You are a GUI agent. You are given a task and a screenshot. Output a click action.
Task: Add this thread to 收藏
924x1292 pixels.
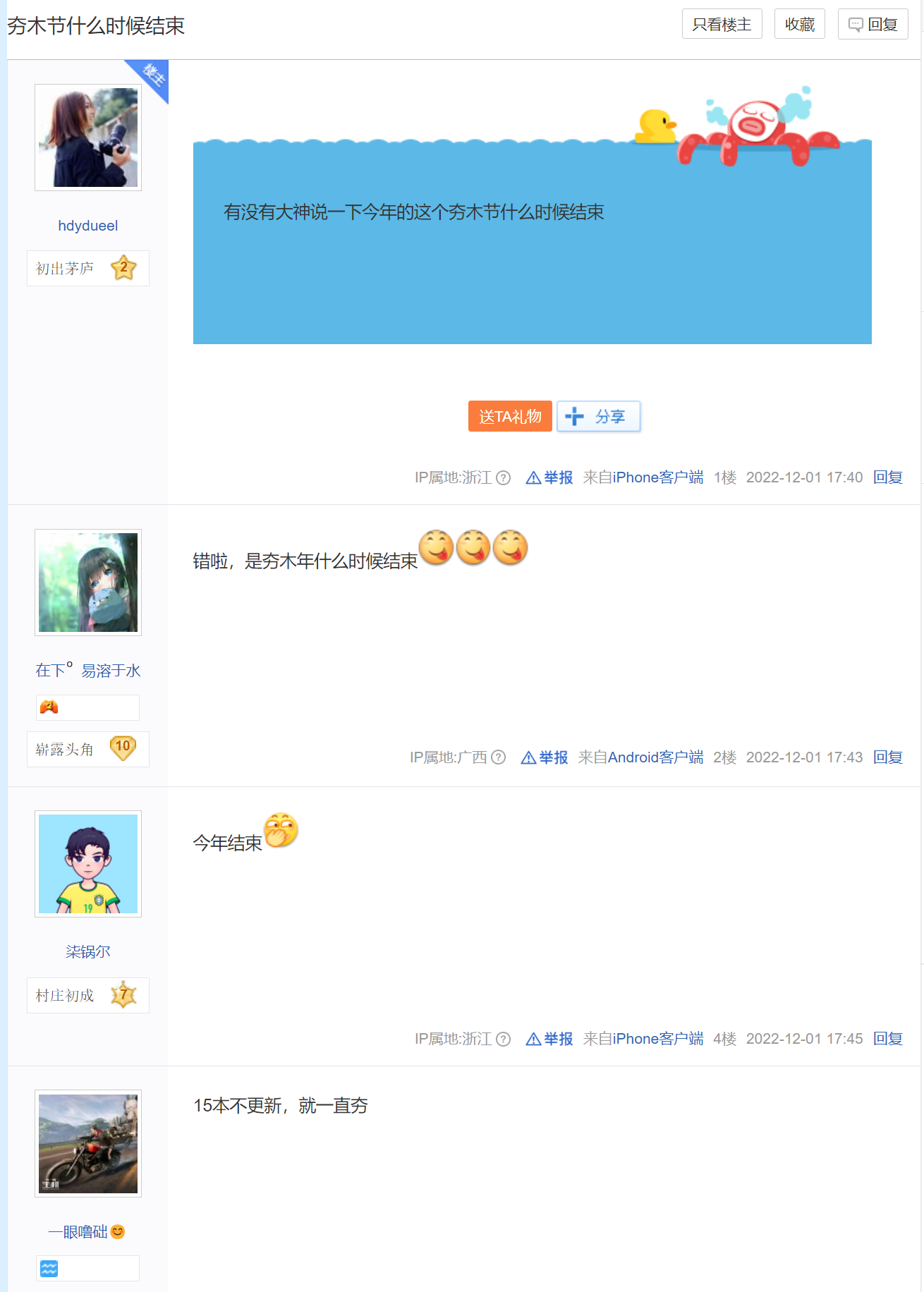(x=799, y=25)
